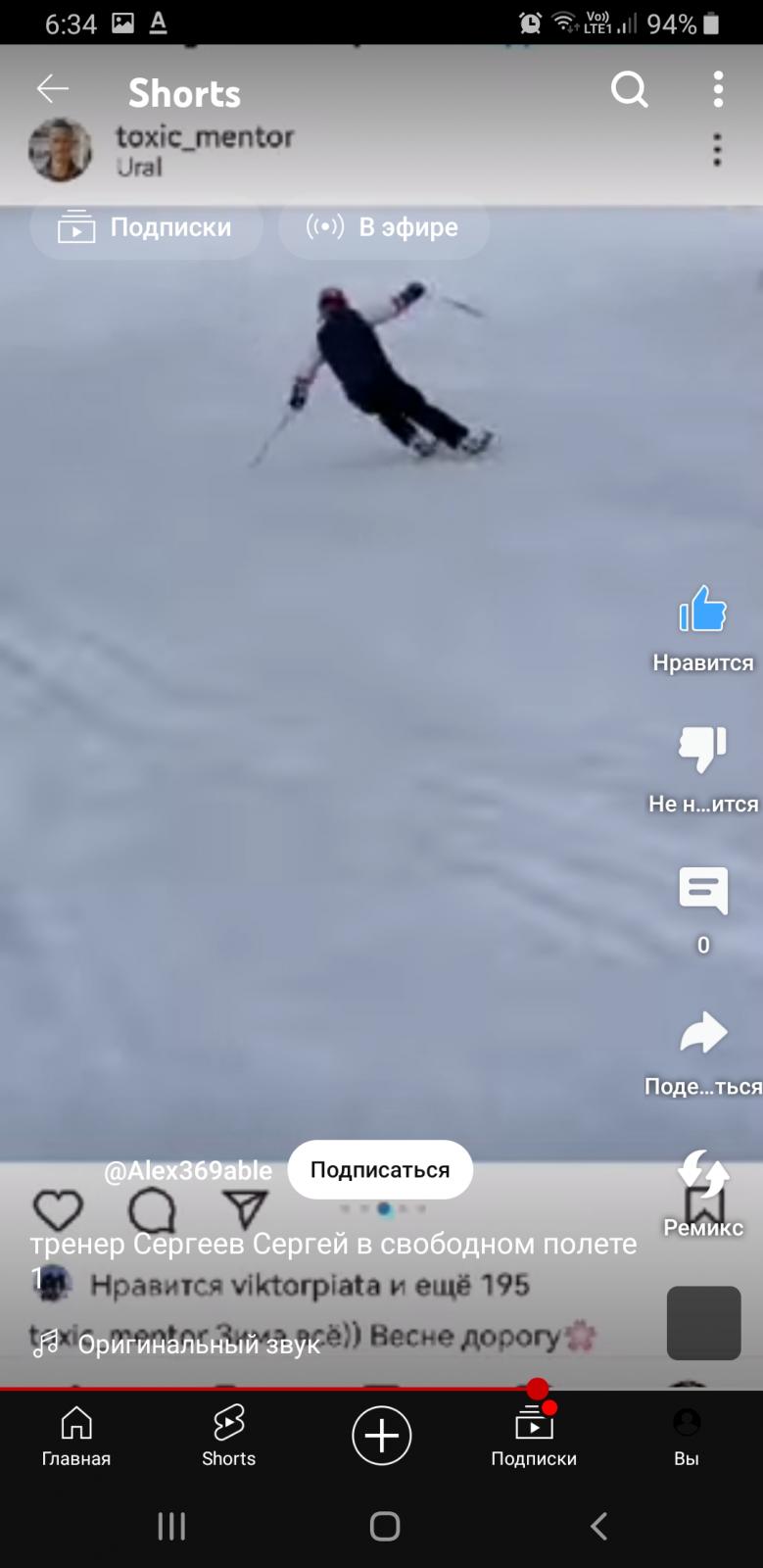Open the comments for this Short
Image resolution: width=763 pixels, height=1568 pixels.
pyautogui.click(x=703, y=909)
